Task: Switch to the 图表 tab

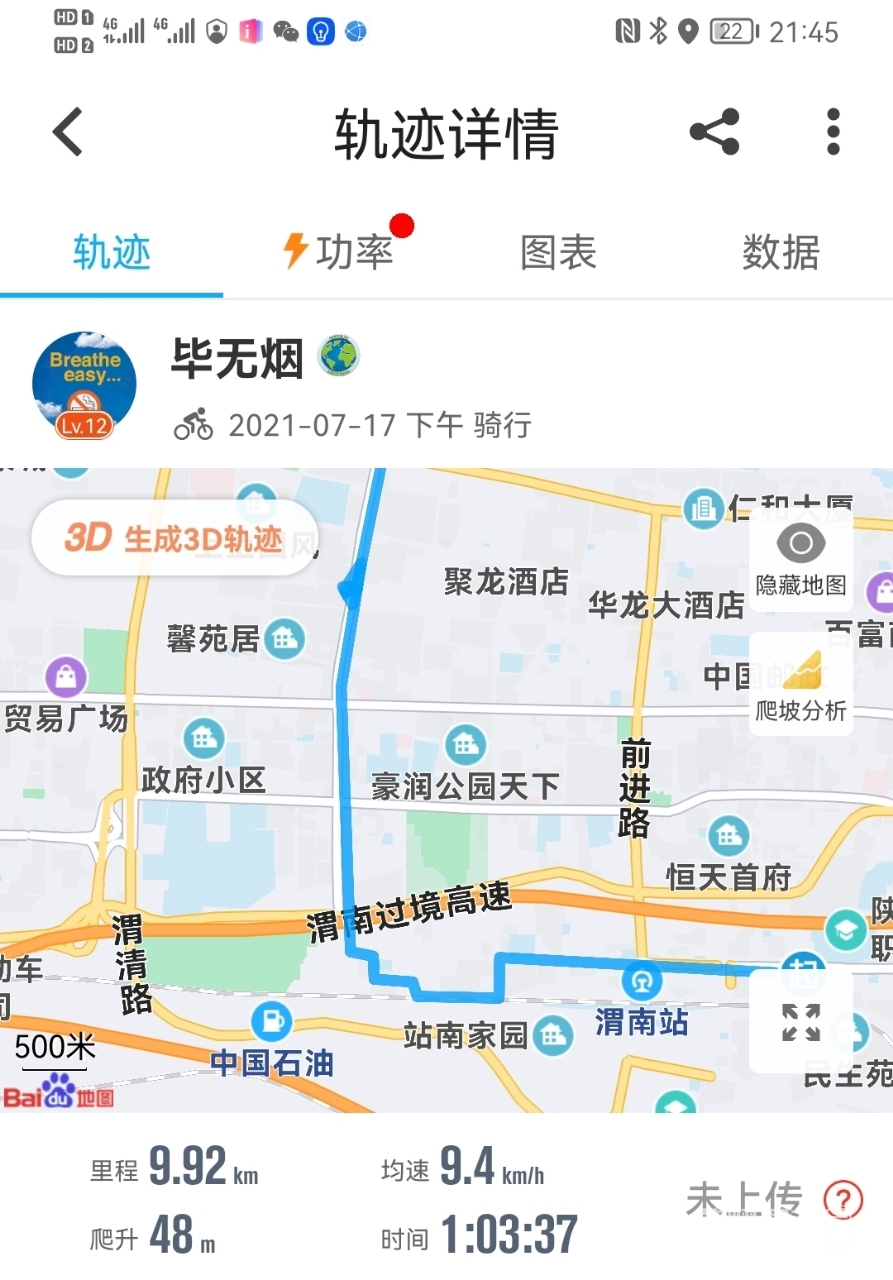Action: (558, 253)
